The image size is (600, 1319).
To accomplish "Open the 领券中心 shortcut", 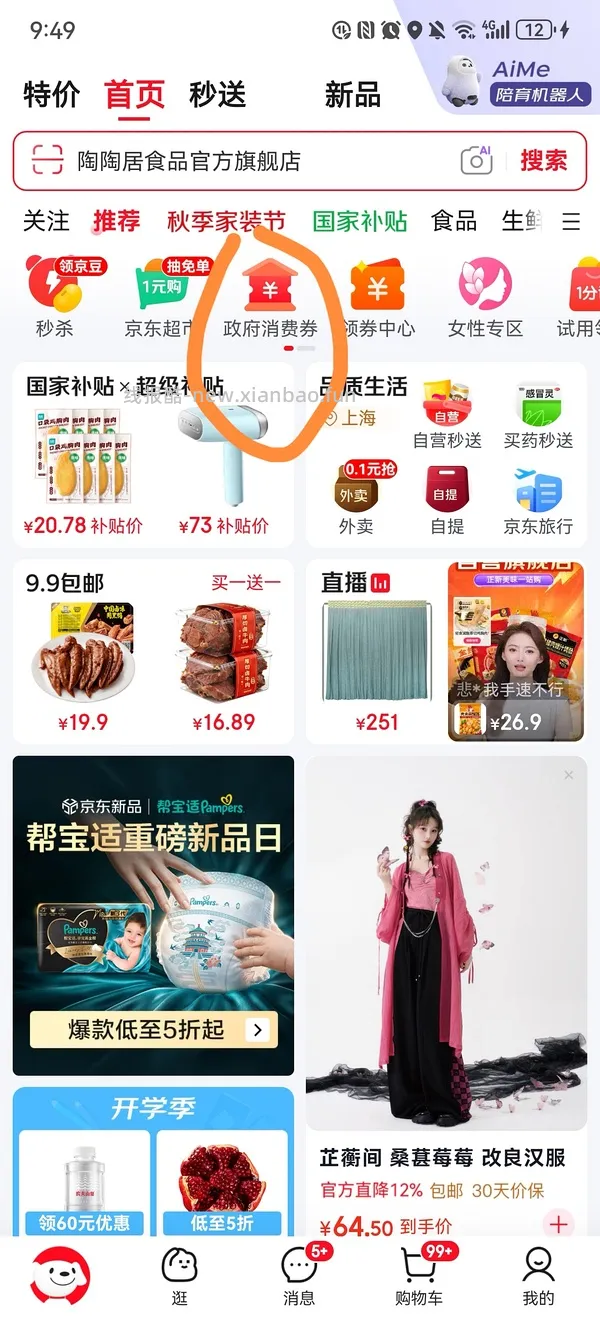I will click(x=378, y=298).
